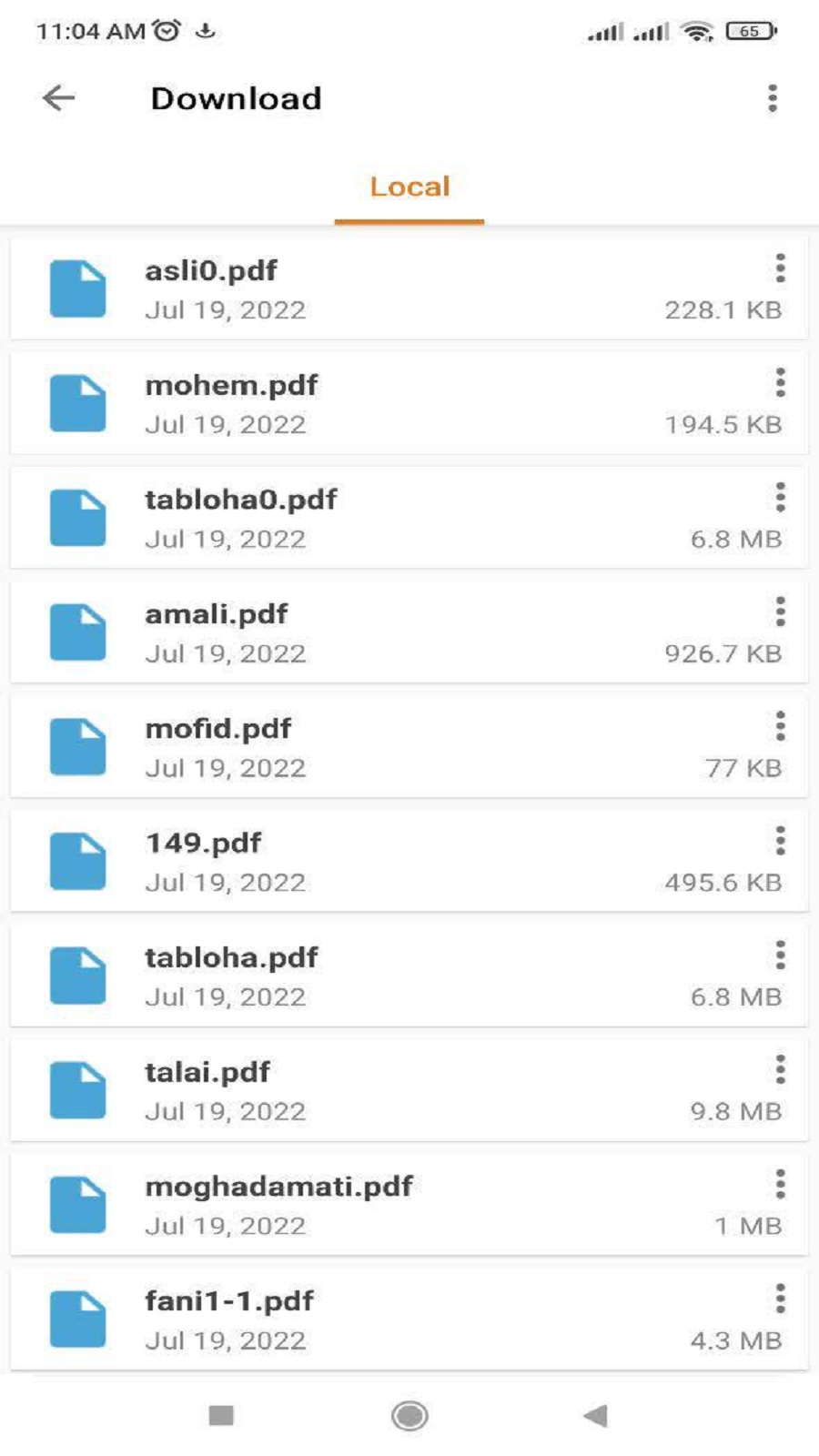Tap the three-dot menu for tabloha0.pdf

(780, 498)
